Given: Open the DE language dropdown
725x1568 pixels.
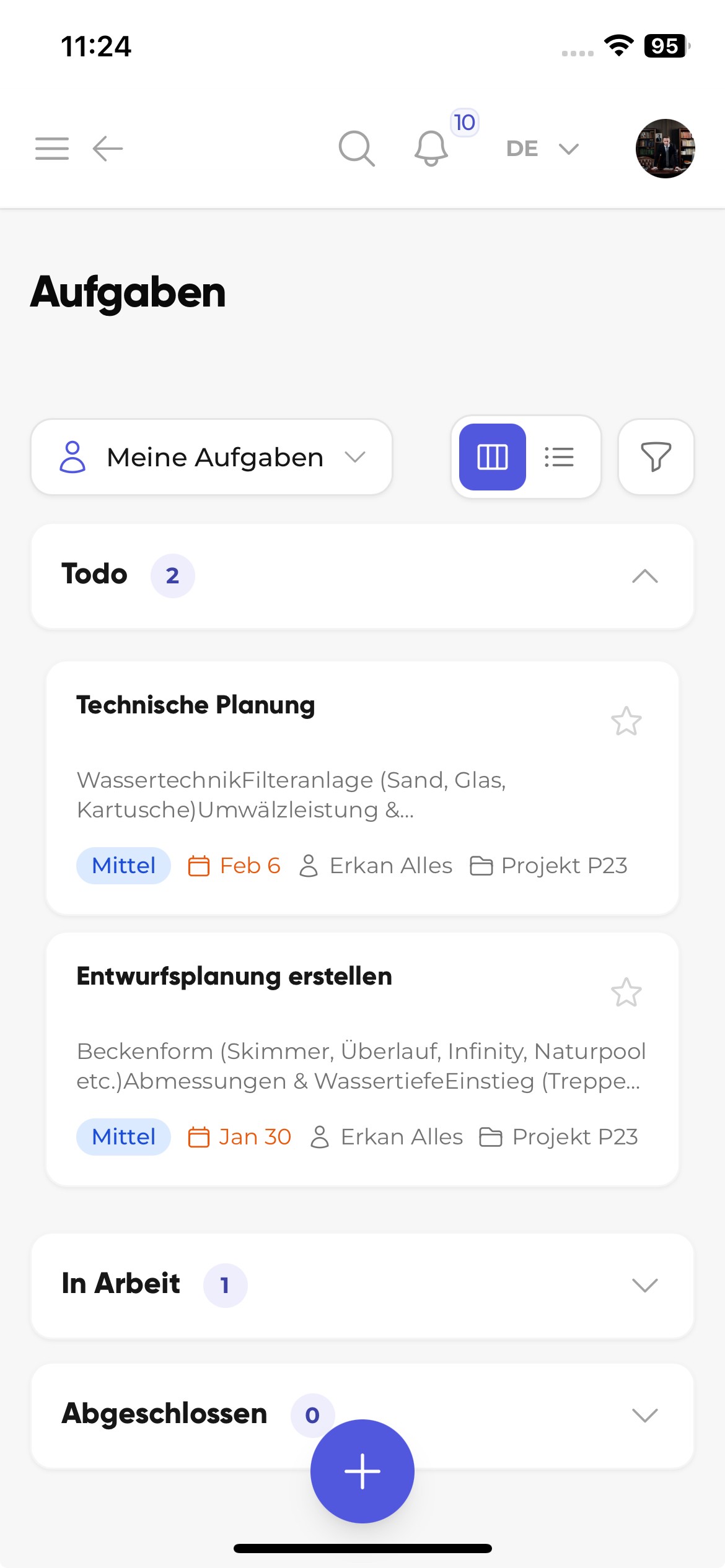Looking at the screenshot, I should (x=542, y=149).
